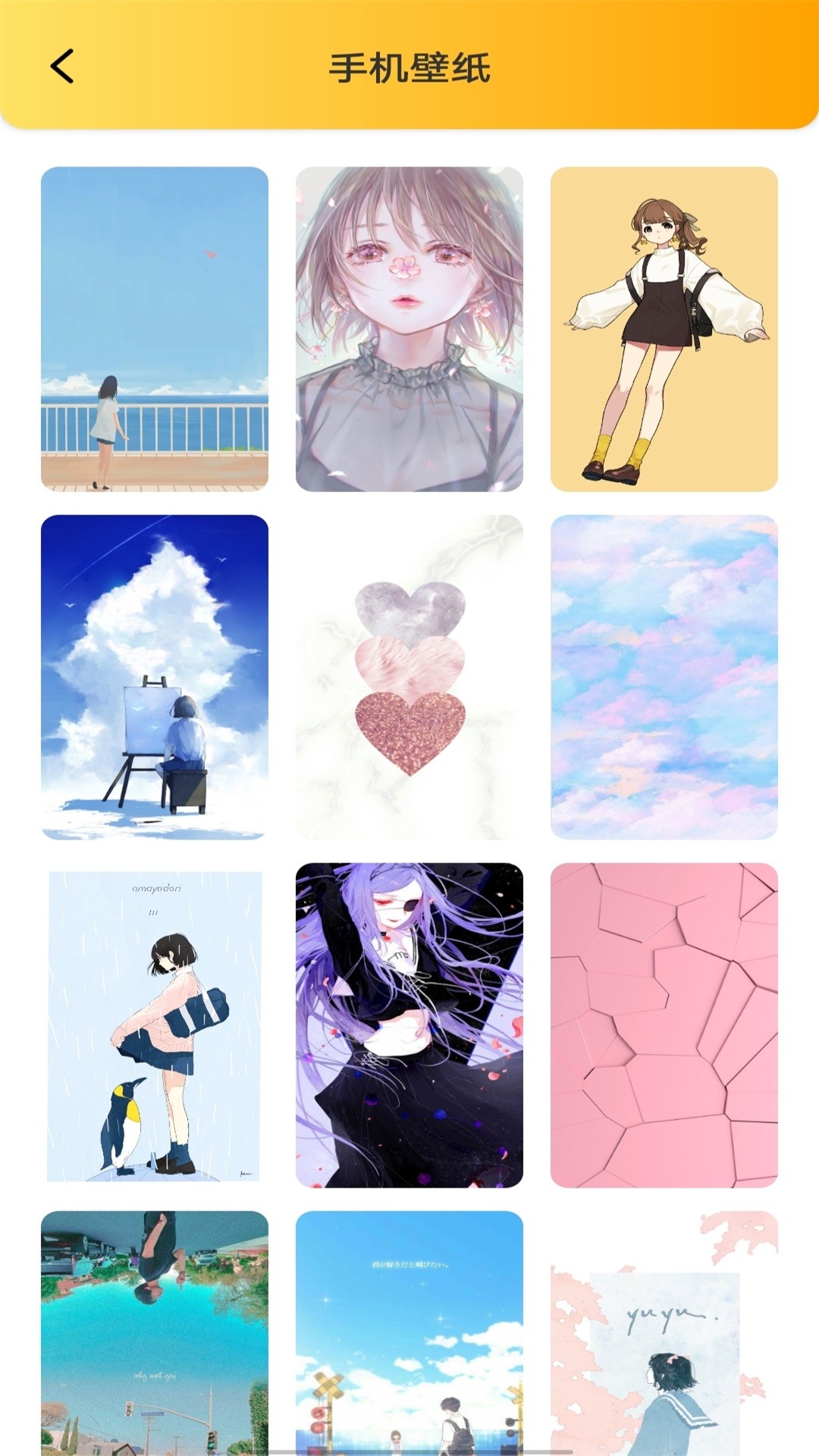
Task: Open the purple-haired girl with eyepatch wallpaper
Action: point(409,1025)
